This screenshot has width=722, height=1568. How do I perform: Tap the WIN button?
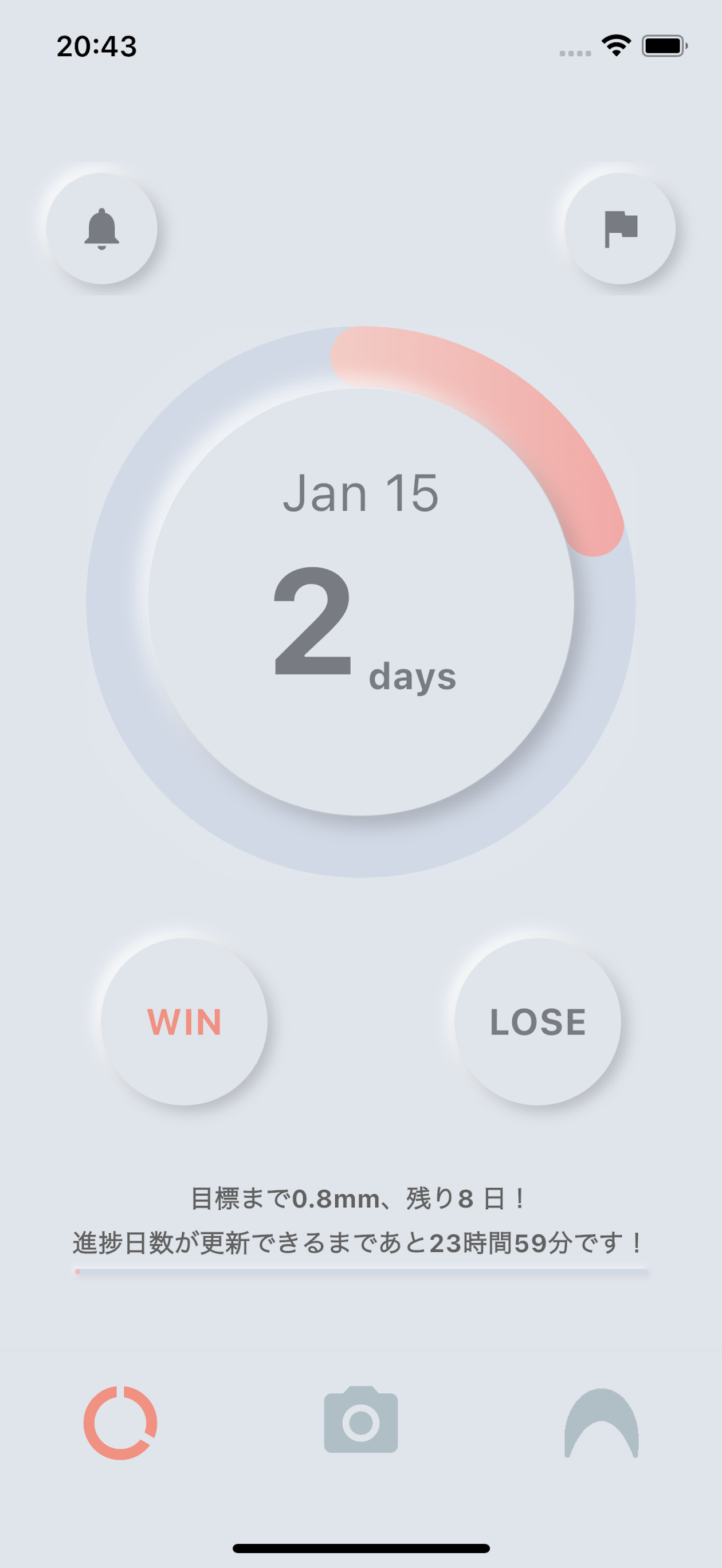tap(184, 1021)
